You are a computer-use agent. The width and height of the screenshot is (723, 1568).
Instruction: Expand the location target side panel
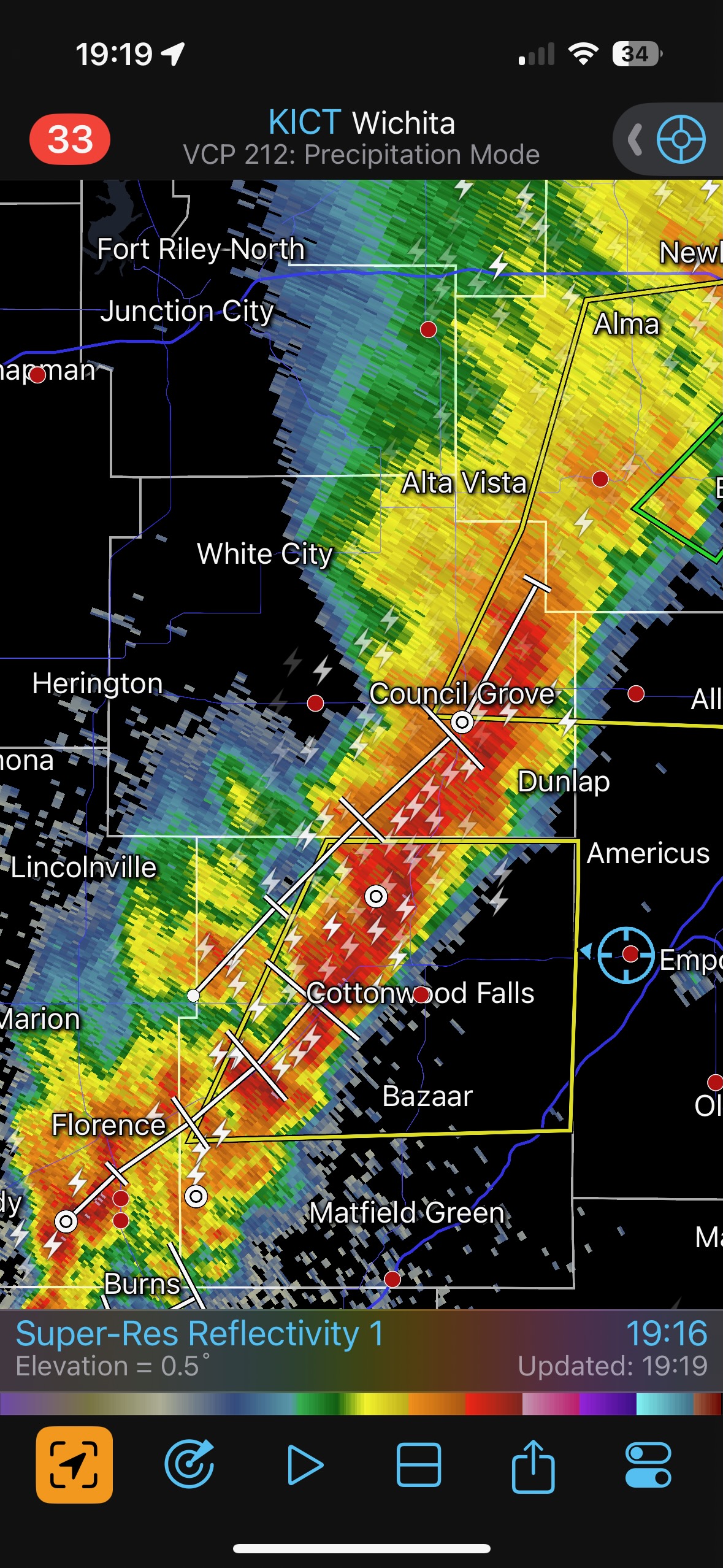[x=635, y=140]
